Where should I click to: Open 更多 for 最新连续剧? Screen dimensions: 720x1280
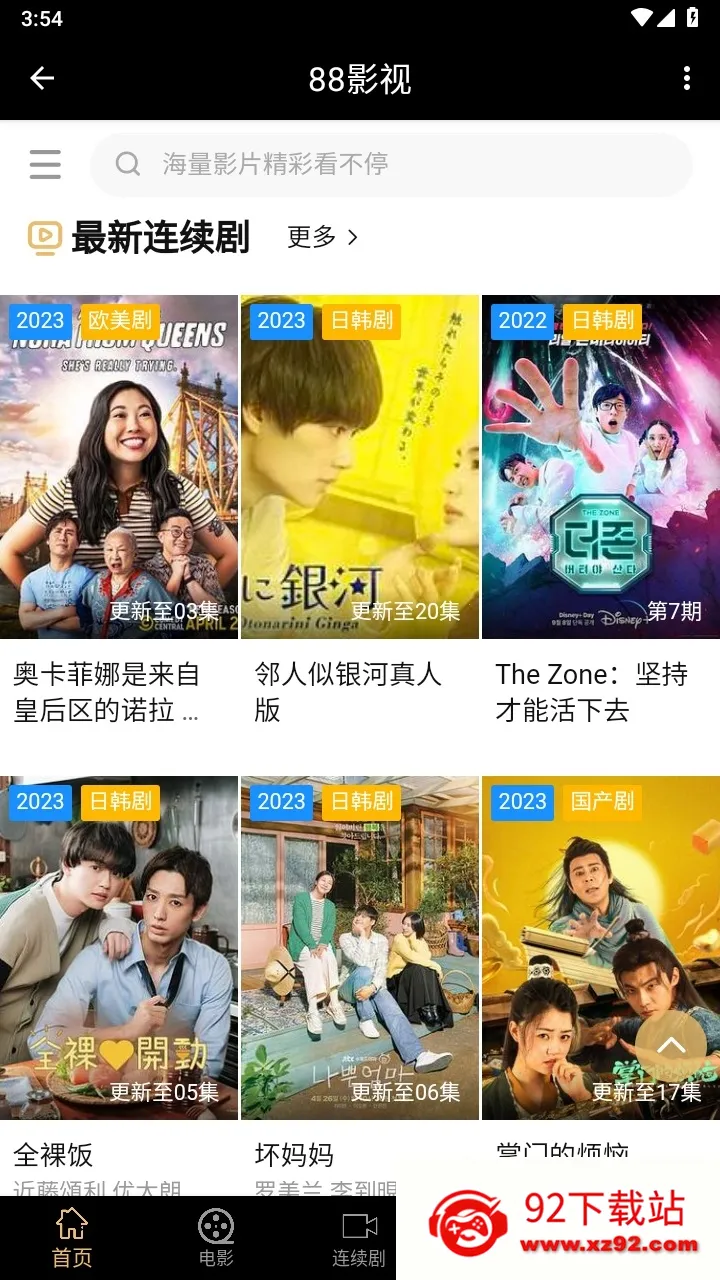(322, 237)
